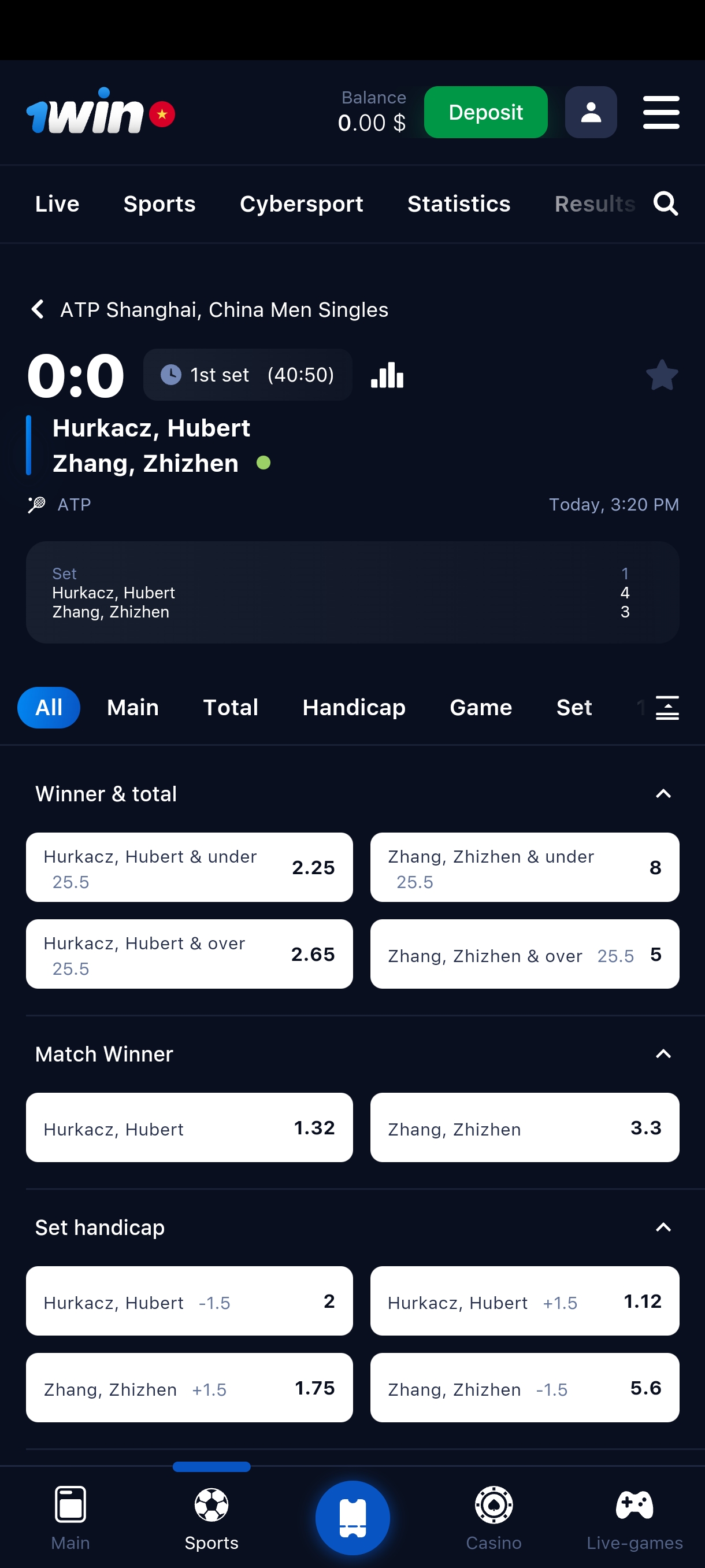Switch to the Live section

57,204
